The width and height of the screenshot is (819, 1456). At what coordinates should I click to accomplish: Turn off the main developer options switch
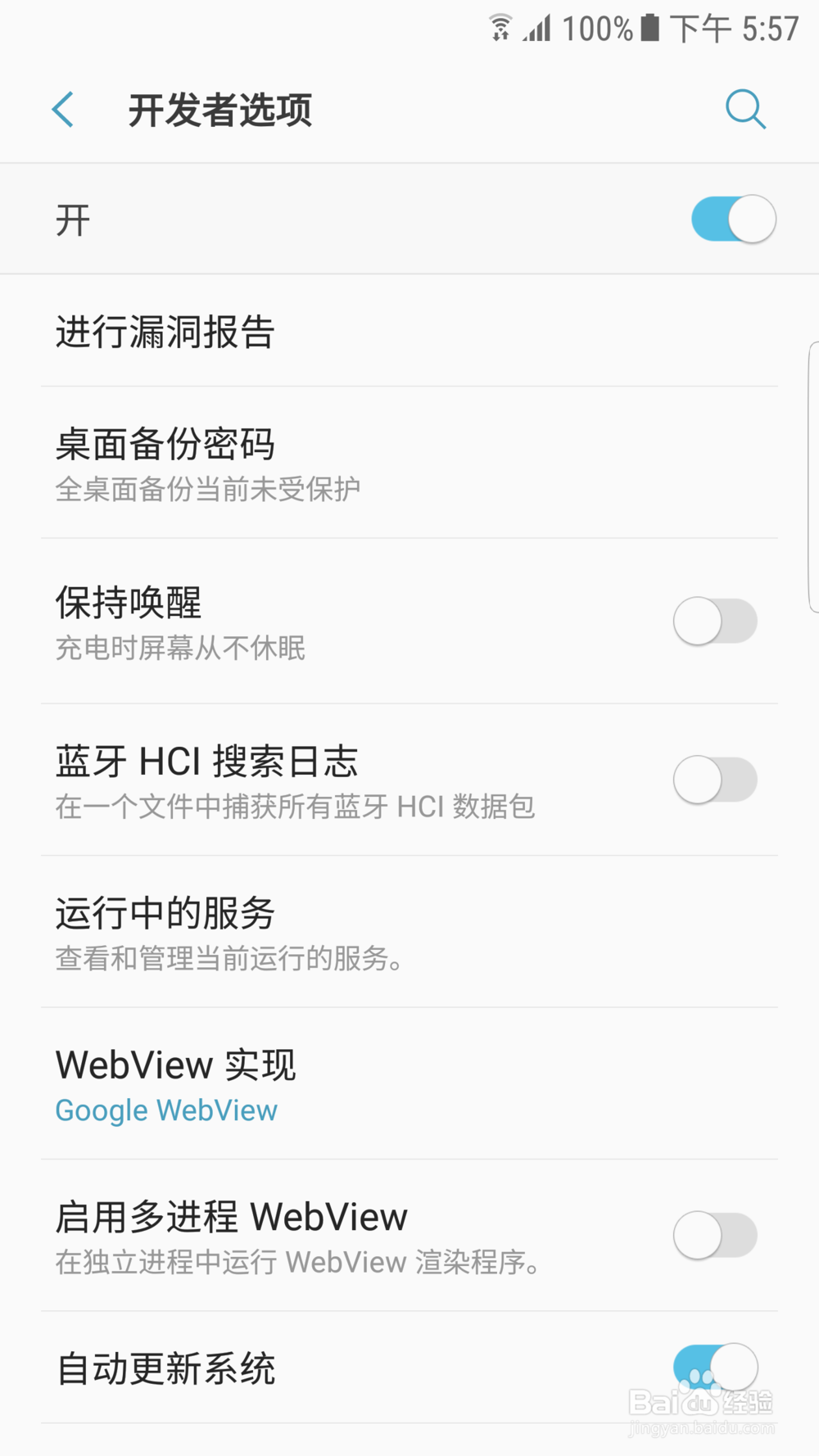pyautogui.click(x=731, y=219)
